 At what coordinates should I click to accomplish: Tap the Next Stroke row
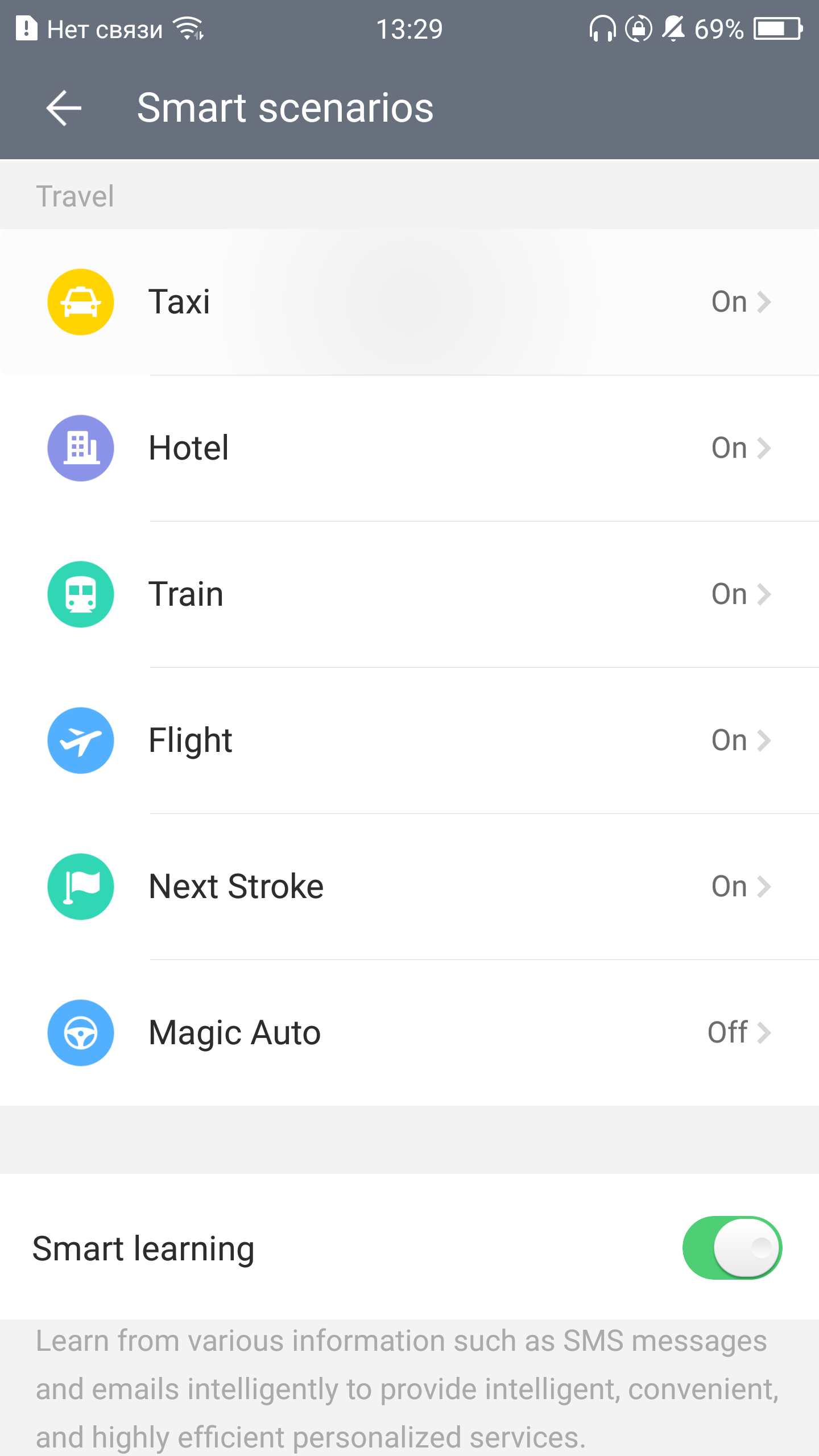coord(409,887)
